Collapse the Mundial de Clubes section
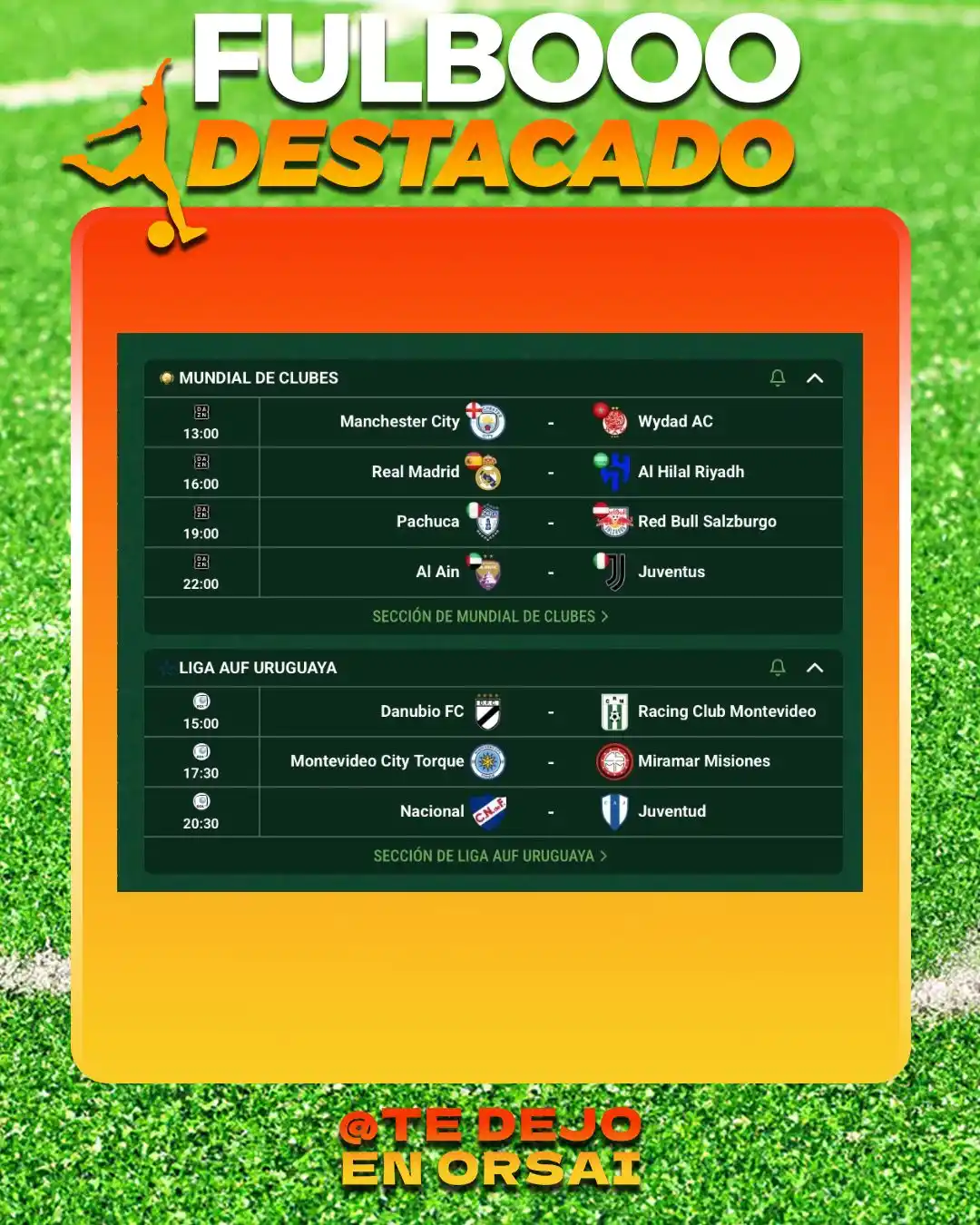This screenshot has width=980, height=1225. pyautogui.click(x=815, y=377)
